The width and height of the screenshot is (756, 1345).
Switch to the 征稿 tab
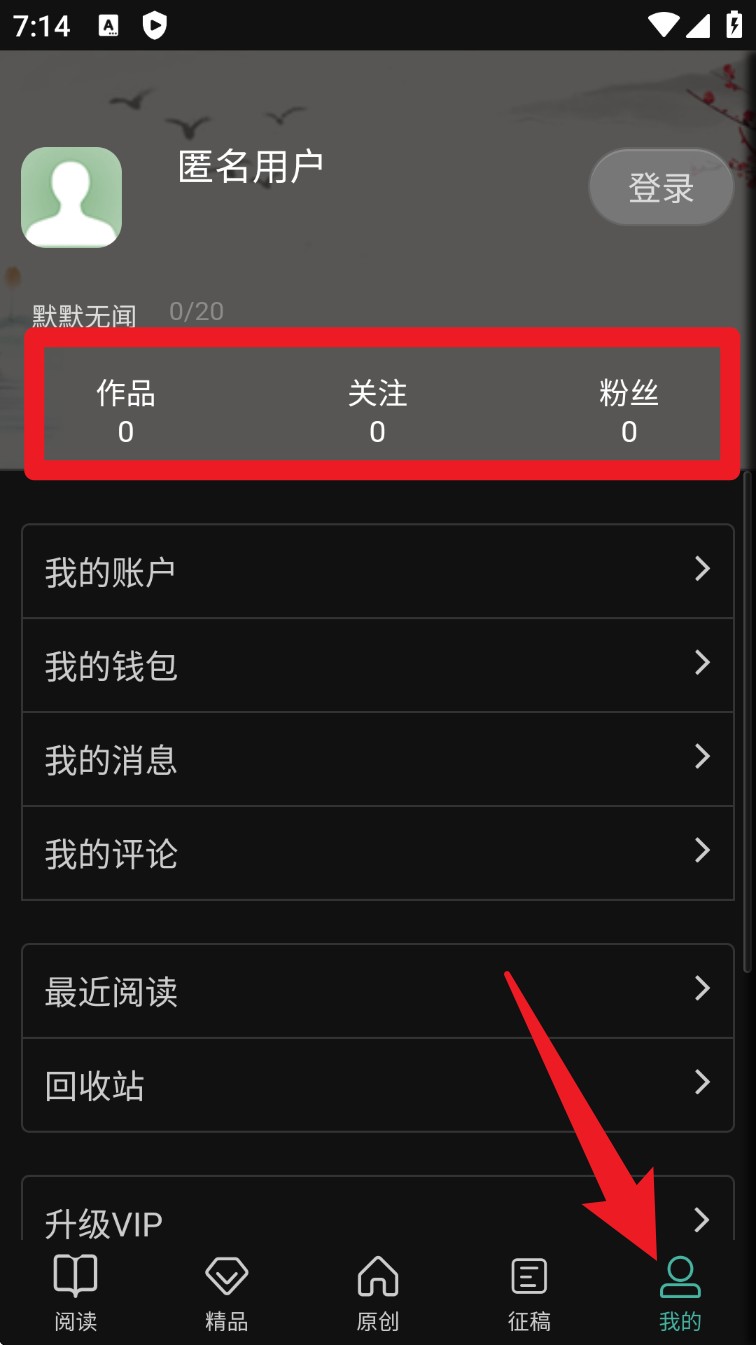[529, 1293]
